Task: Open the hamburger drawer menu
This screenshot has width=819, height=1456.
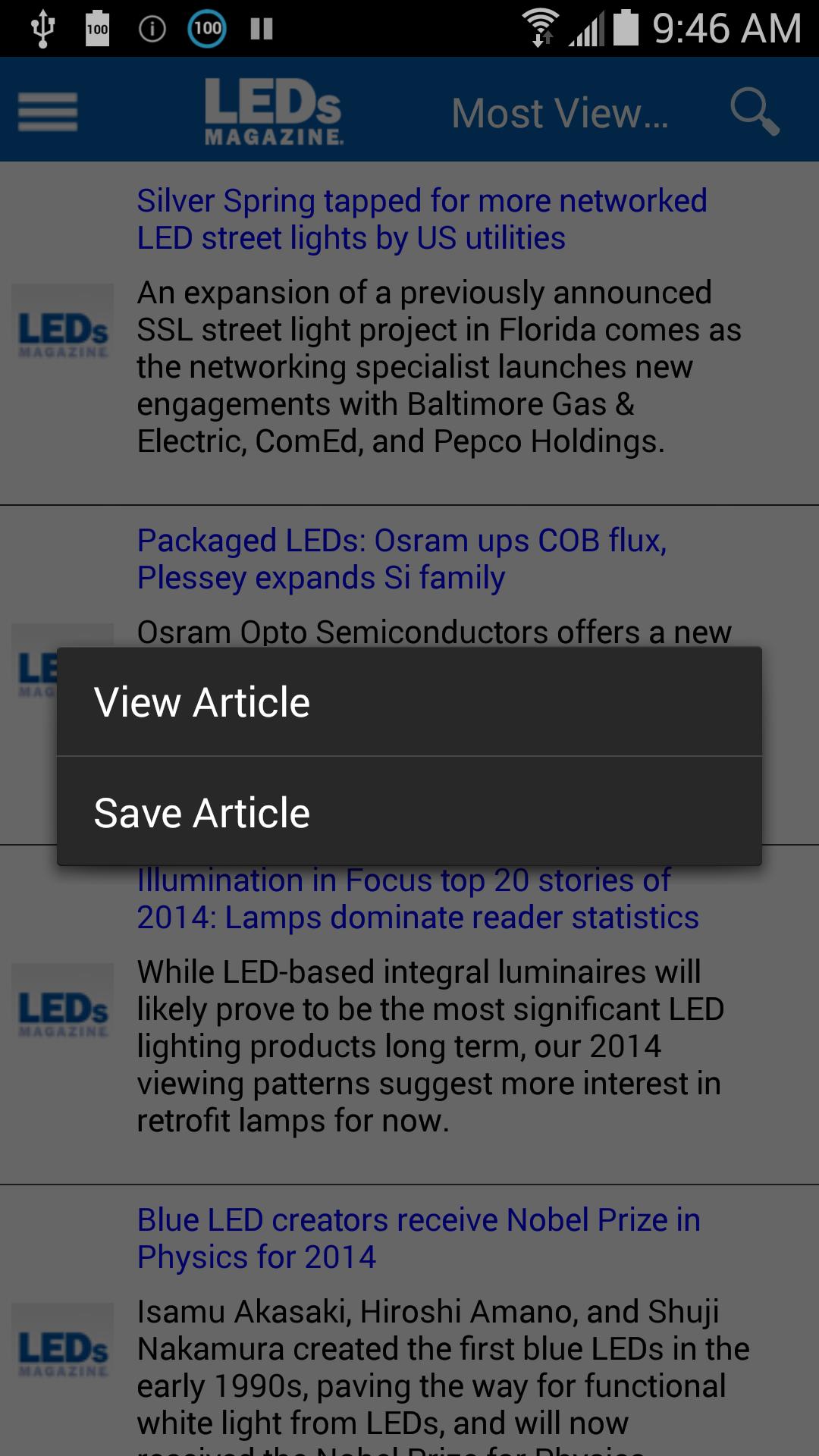Action: pos(48,111)
